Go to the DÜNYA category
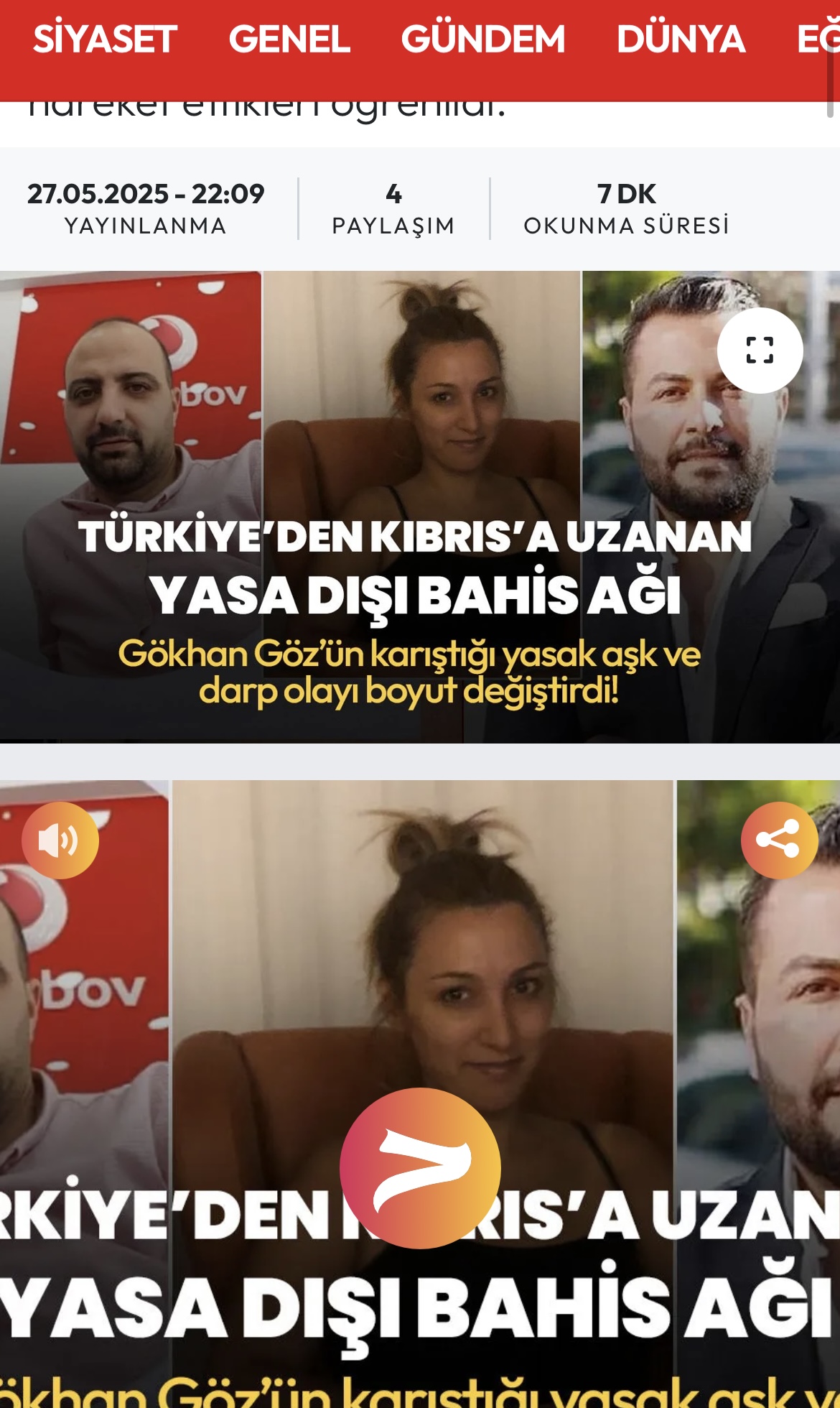This screenshot has height=1408, width=840. [x=681, y=39]
